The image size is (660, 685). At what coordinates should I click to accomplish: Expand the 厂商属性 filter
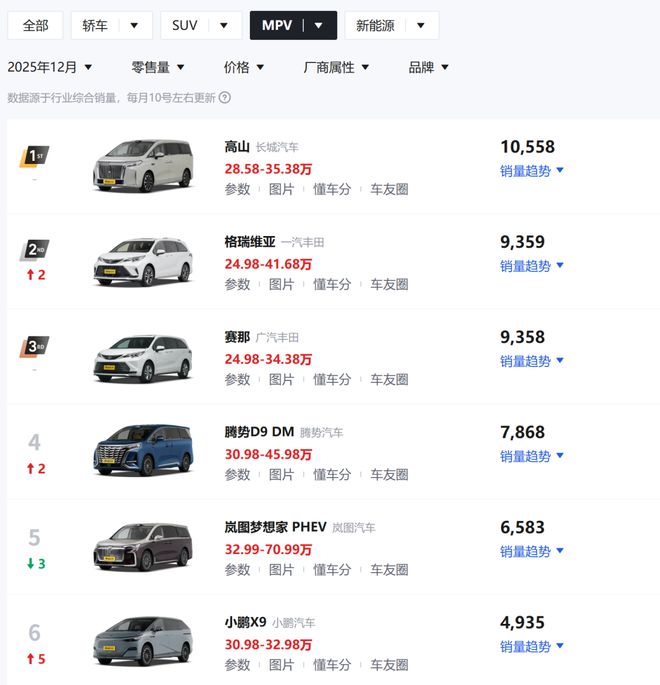tap(336, 67)
